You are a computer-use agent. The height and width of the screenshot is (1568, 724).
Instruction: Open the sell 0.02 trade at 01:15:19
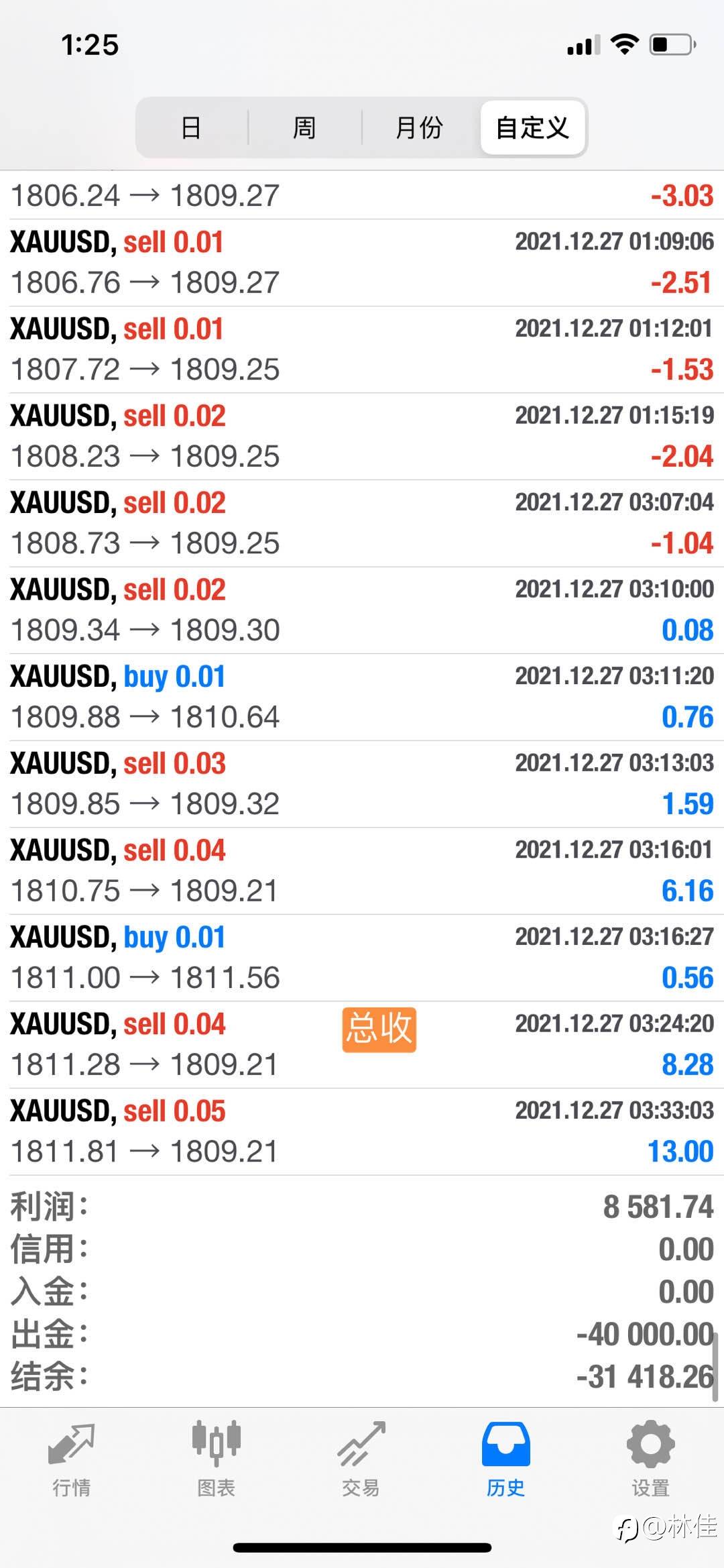pyautogui.click(x=362, y=437)
